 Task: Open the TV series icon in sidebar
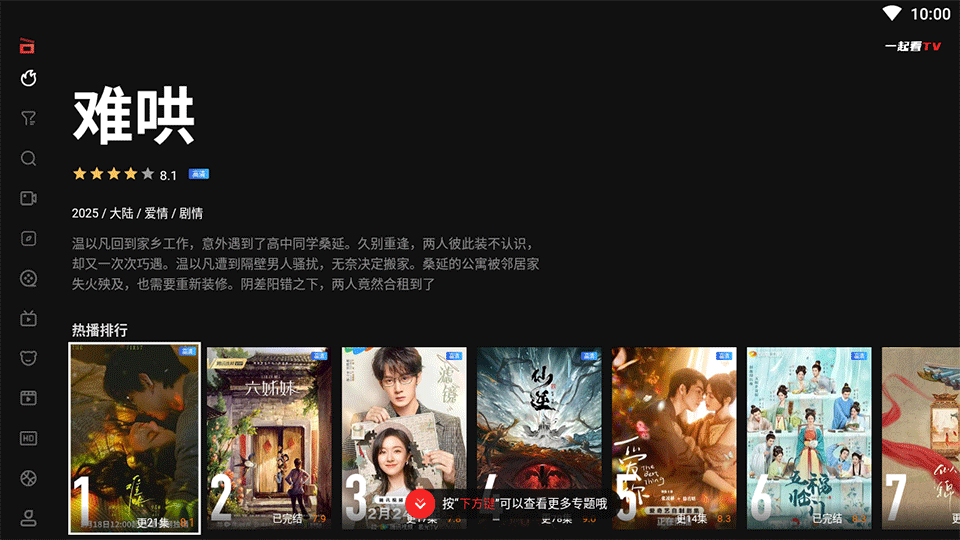(28, 318)
